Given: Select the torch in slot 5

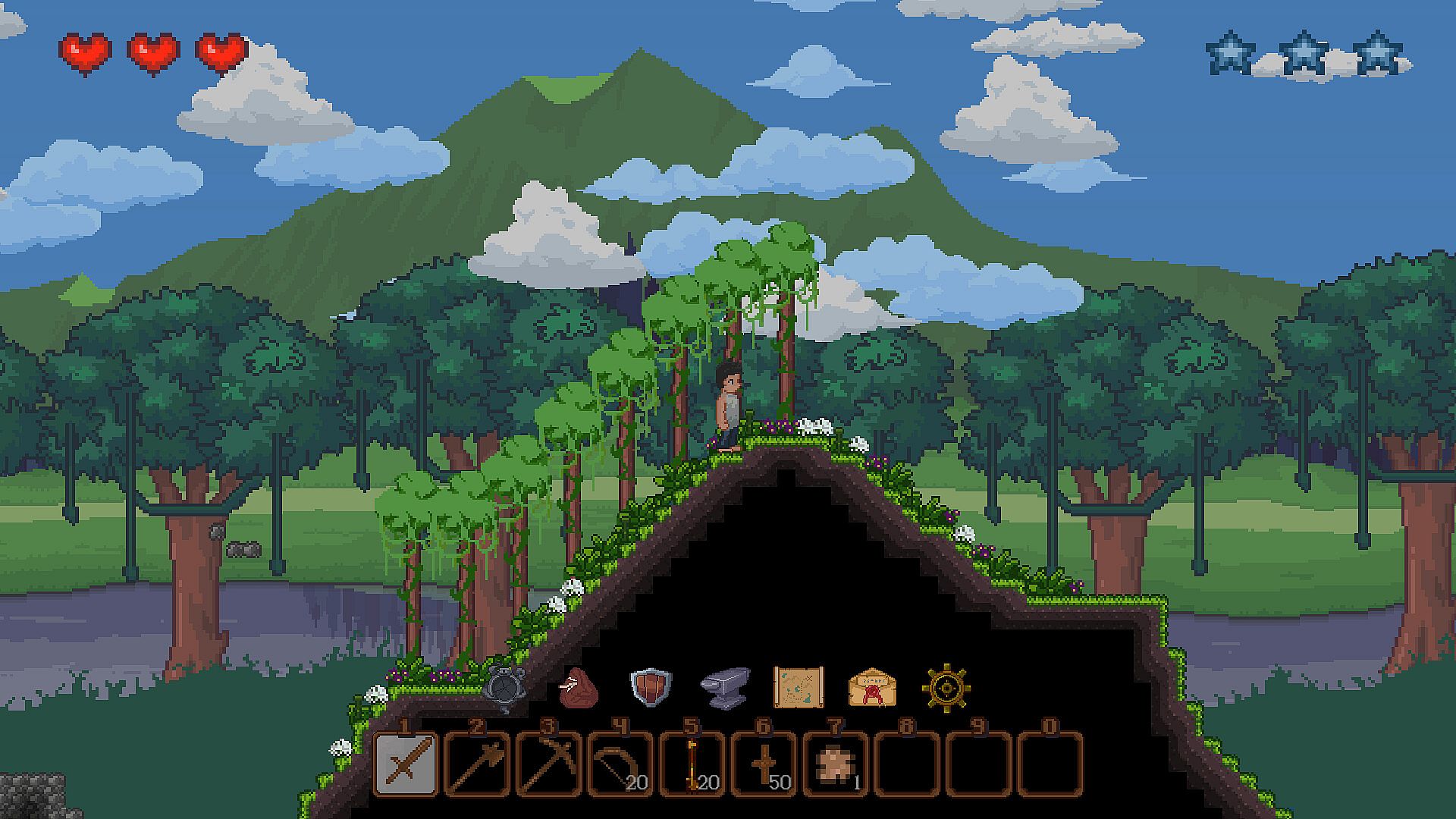Looking at the screenshot, I should click(692, 764).
